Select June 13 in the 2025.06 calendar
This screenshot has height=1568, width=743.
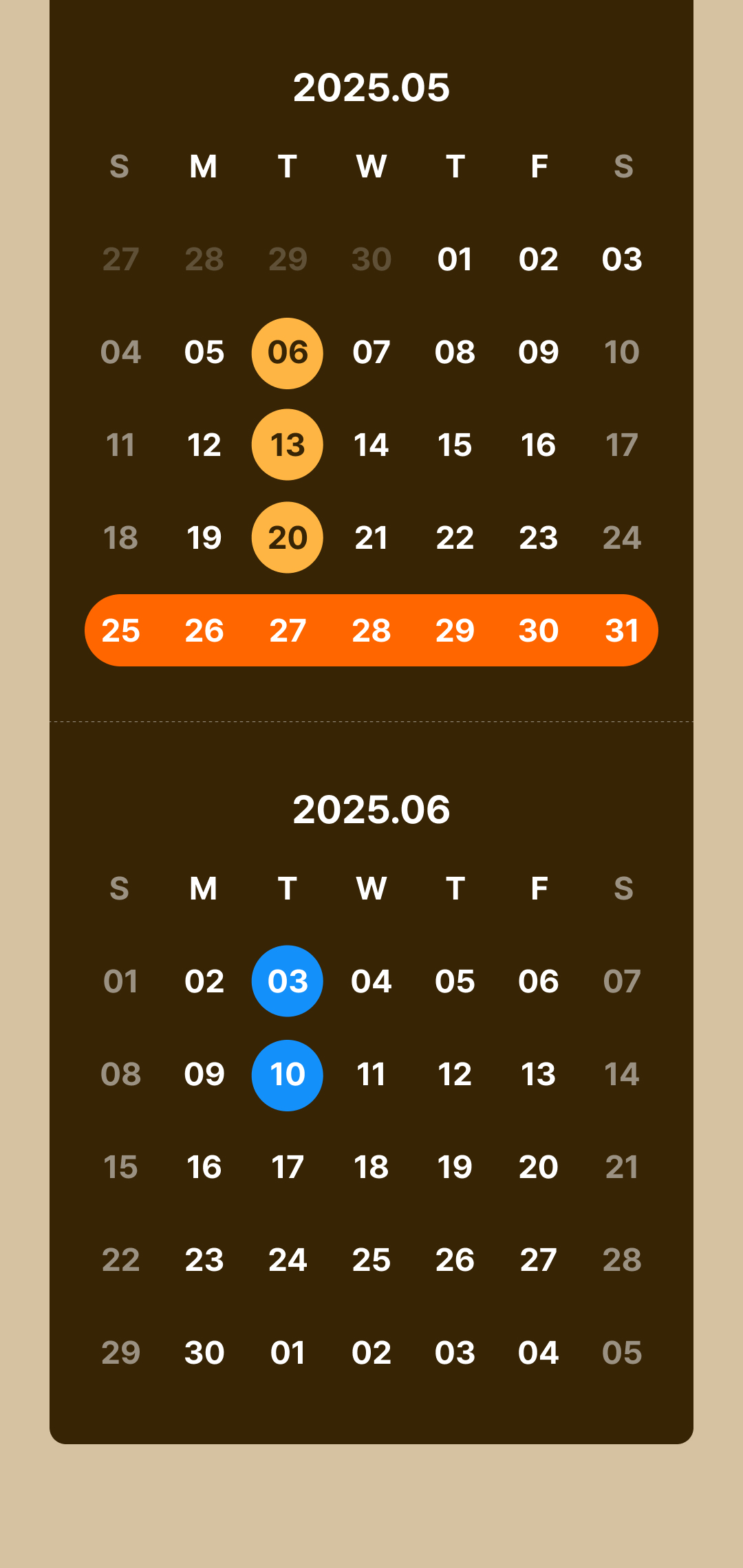(539, 1074)
